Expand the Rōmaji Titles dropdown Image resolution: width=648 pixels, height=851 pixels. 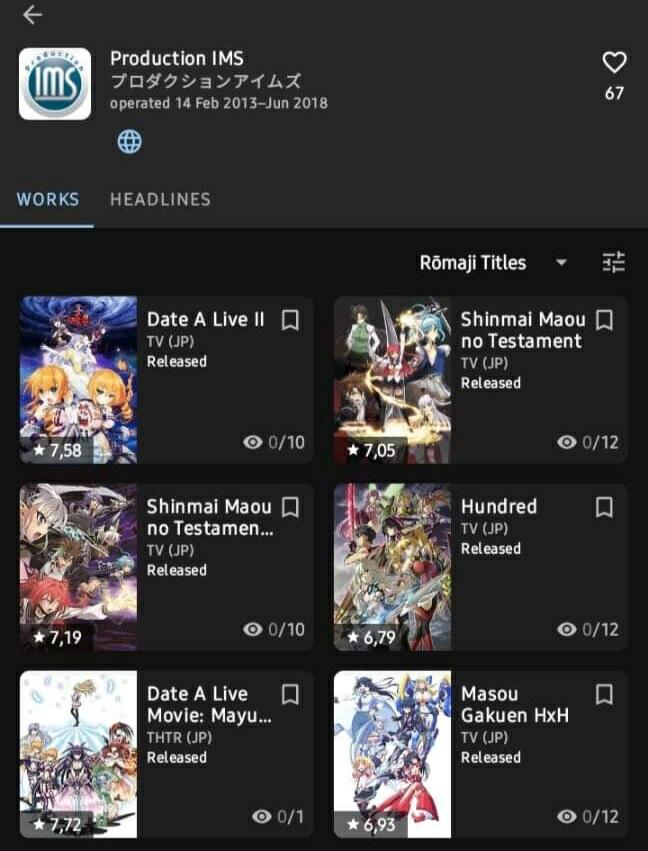pos(493,263)
